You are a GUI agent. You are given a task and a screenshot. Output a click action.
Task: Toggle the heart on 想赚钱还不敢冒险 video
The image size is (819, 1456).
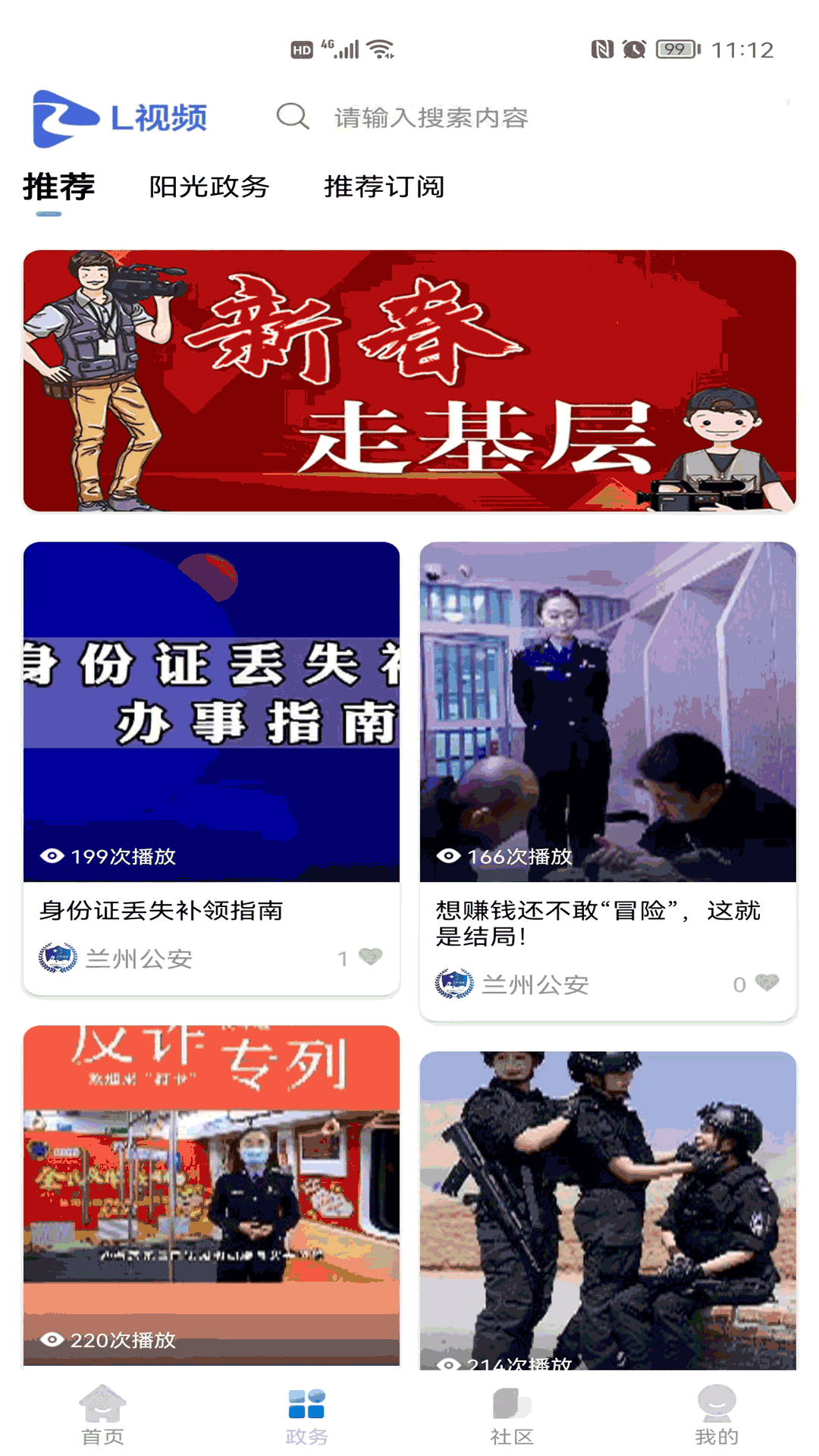point(767,986)
